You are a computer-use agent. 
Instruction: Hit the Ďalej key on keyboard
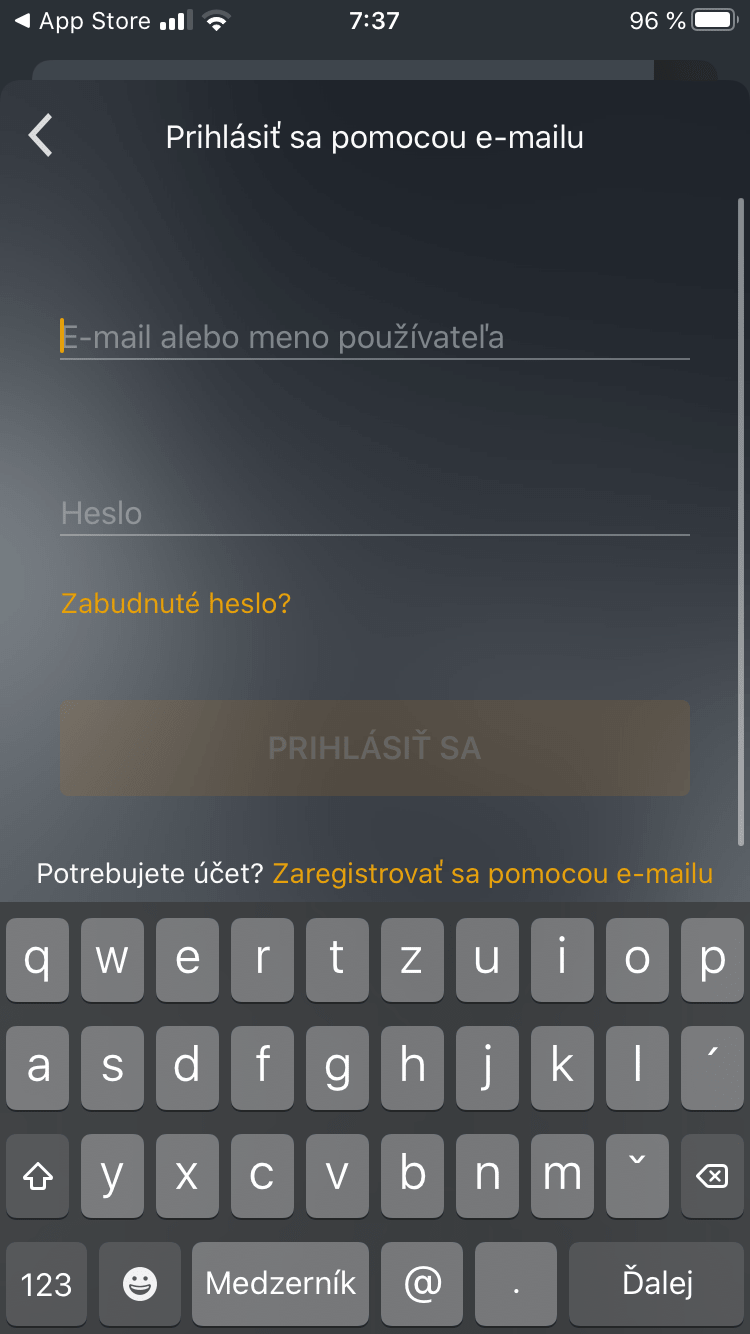(657, 1284)
